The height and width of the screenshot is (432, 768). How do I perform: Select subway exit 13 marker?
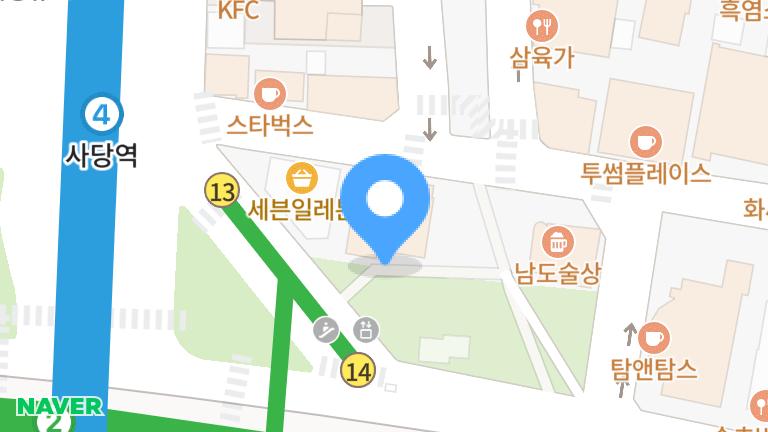point(222,189)
